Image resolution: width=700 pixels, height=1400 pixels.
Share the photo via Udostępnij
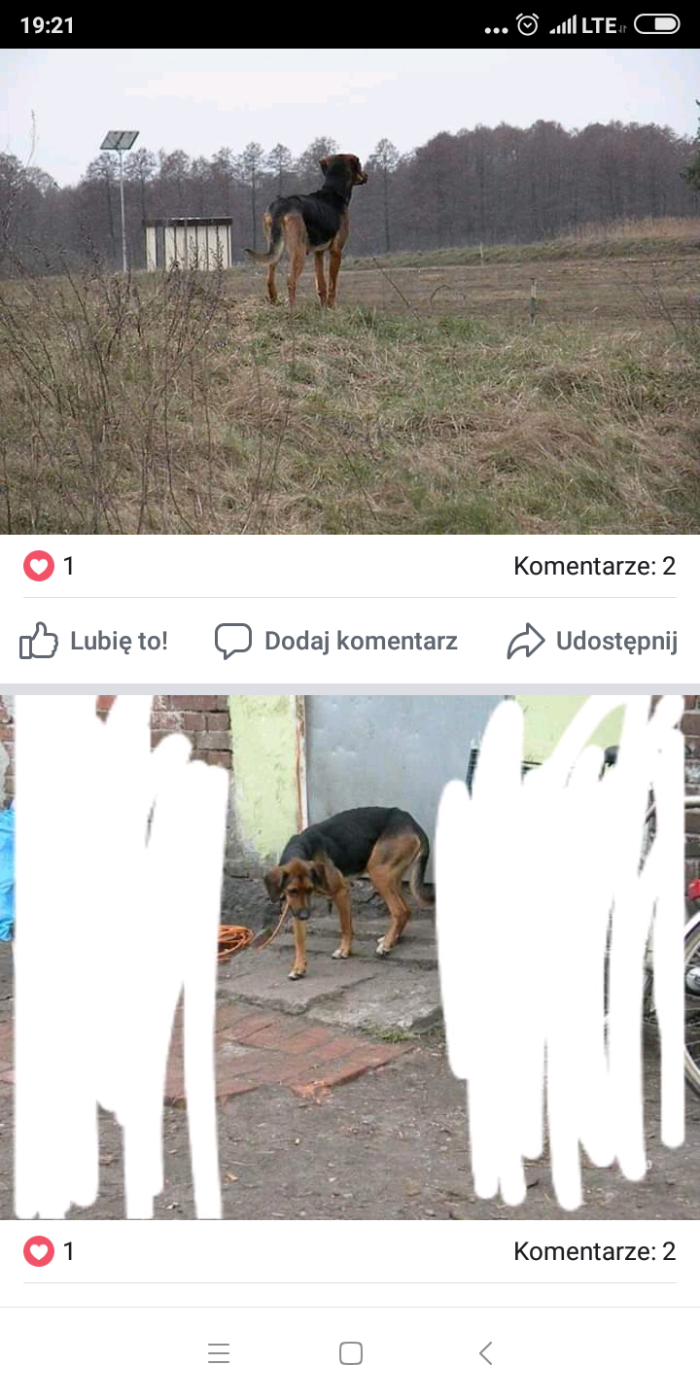[x=592, y=641]
